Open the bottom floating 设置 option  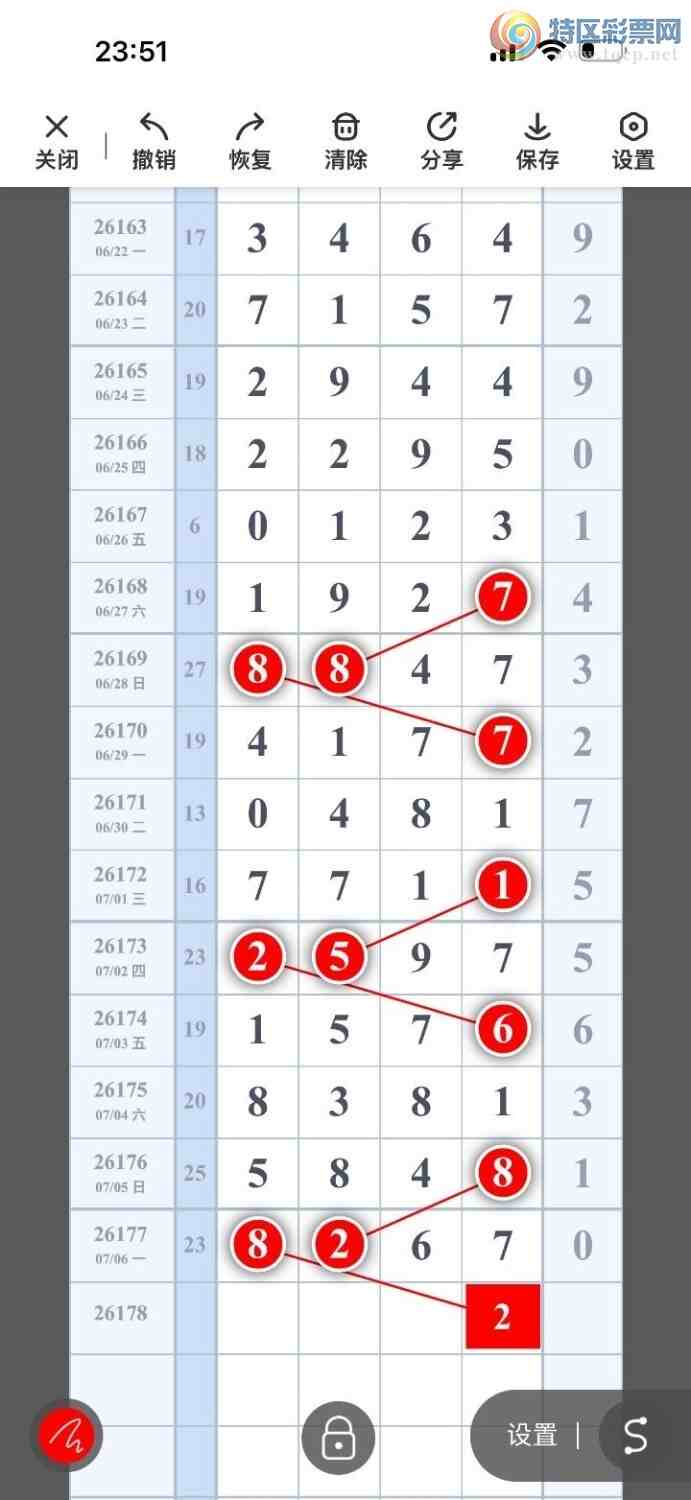click(531, 1436)
